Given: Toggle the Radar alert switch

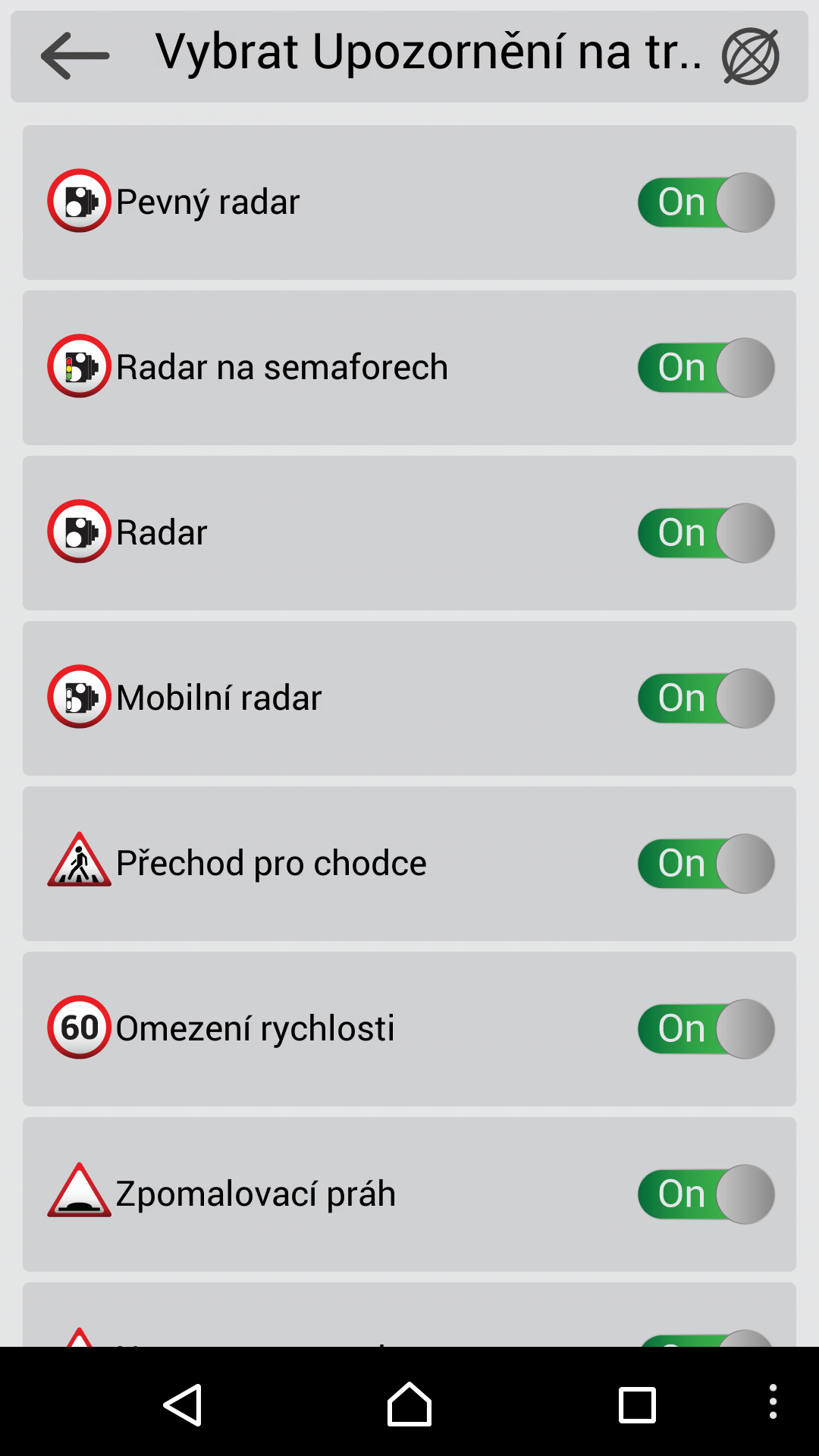Looking at the screenshot, I should point(706,533).
